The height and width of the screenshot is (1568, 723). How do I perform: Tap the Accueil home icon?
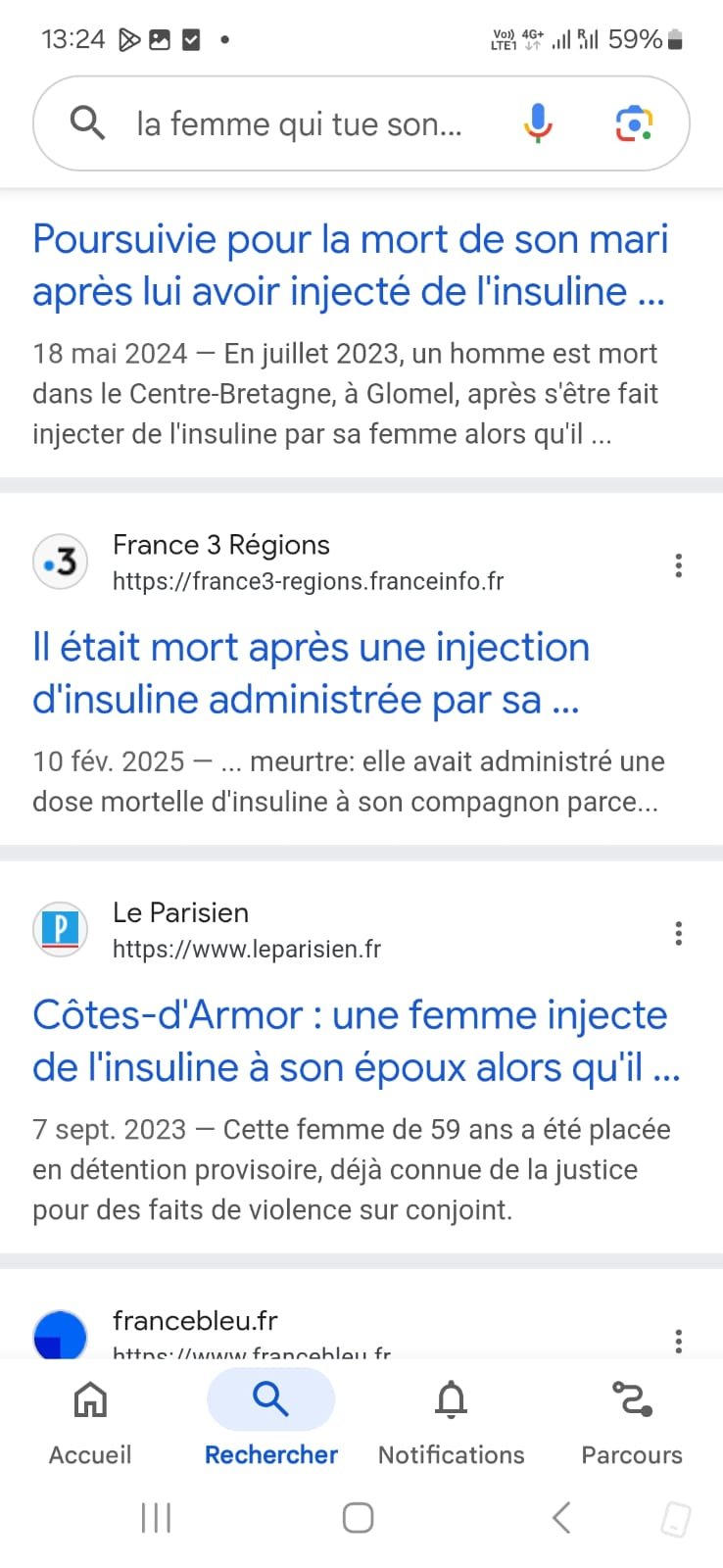point(89,1399)
